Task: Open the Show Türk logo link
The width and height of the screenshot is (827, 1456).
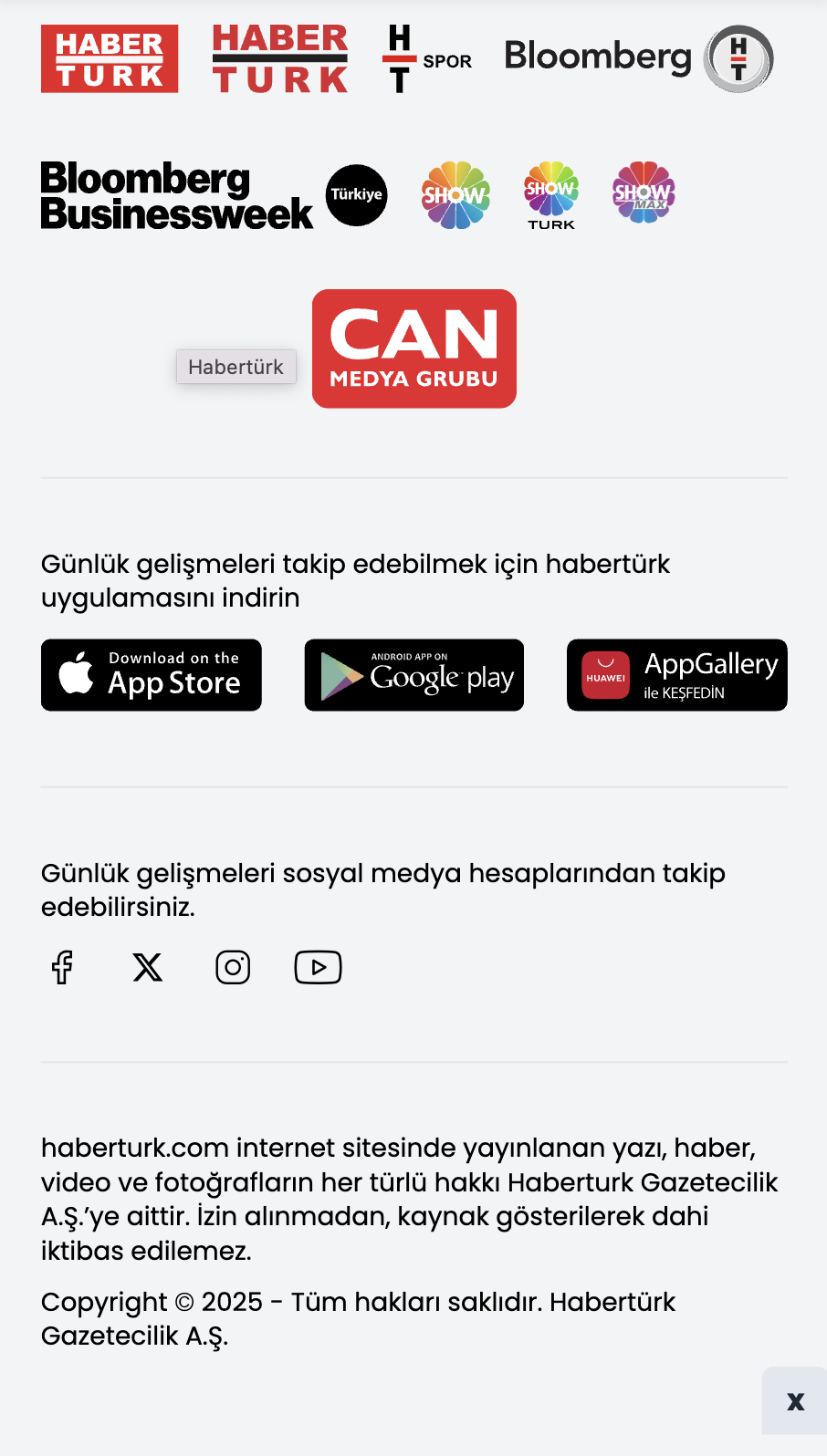Action: coord(551,195)
